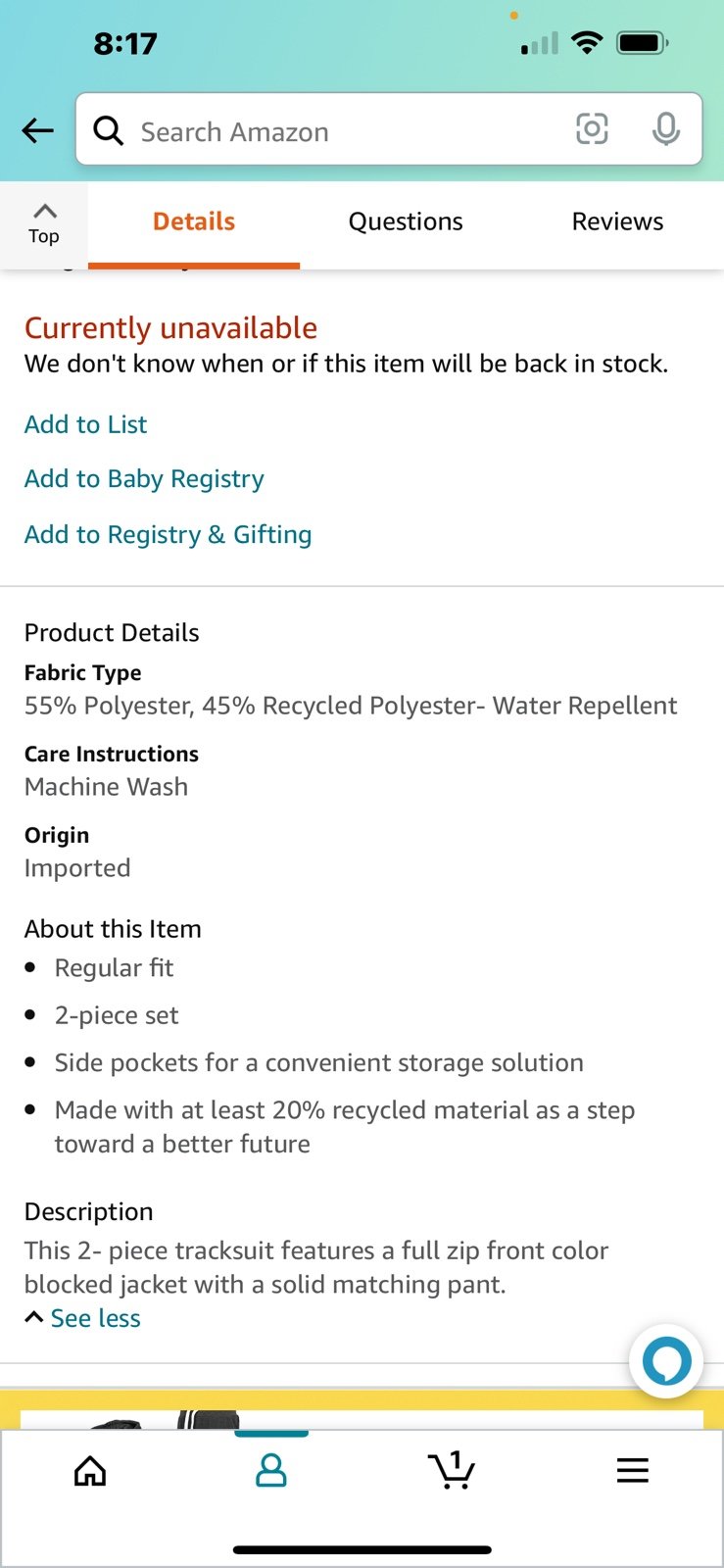The image size is (724, 1568).
Task: Select the Details tab
Action: pyautogui.click(x=194, y=221)
